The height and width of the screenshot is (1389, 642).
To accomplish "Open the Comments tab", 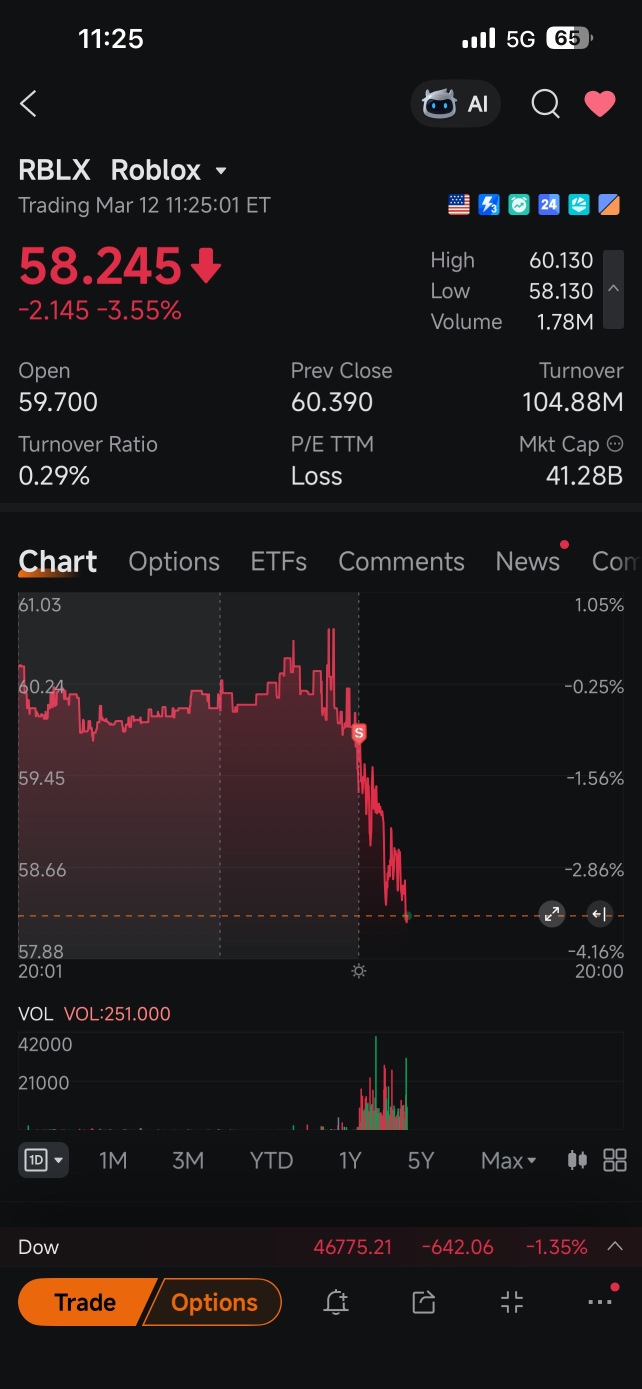I will [x=401, y=561].
